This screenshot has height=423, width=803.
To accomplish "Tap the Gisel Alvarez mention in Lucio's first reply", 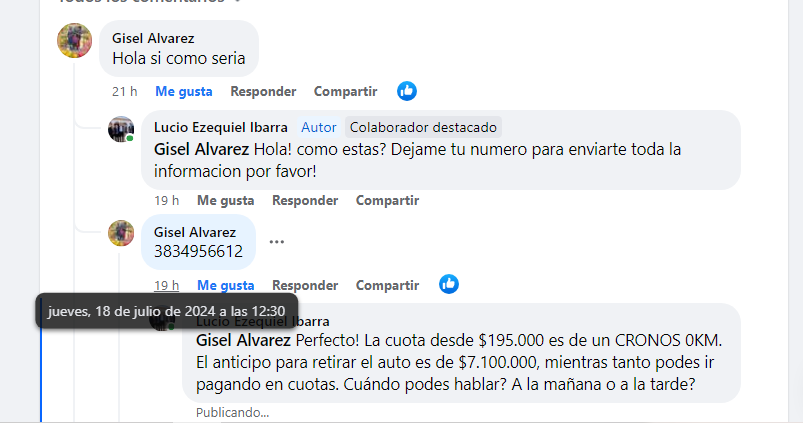I will 201,149.
